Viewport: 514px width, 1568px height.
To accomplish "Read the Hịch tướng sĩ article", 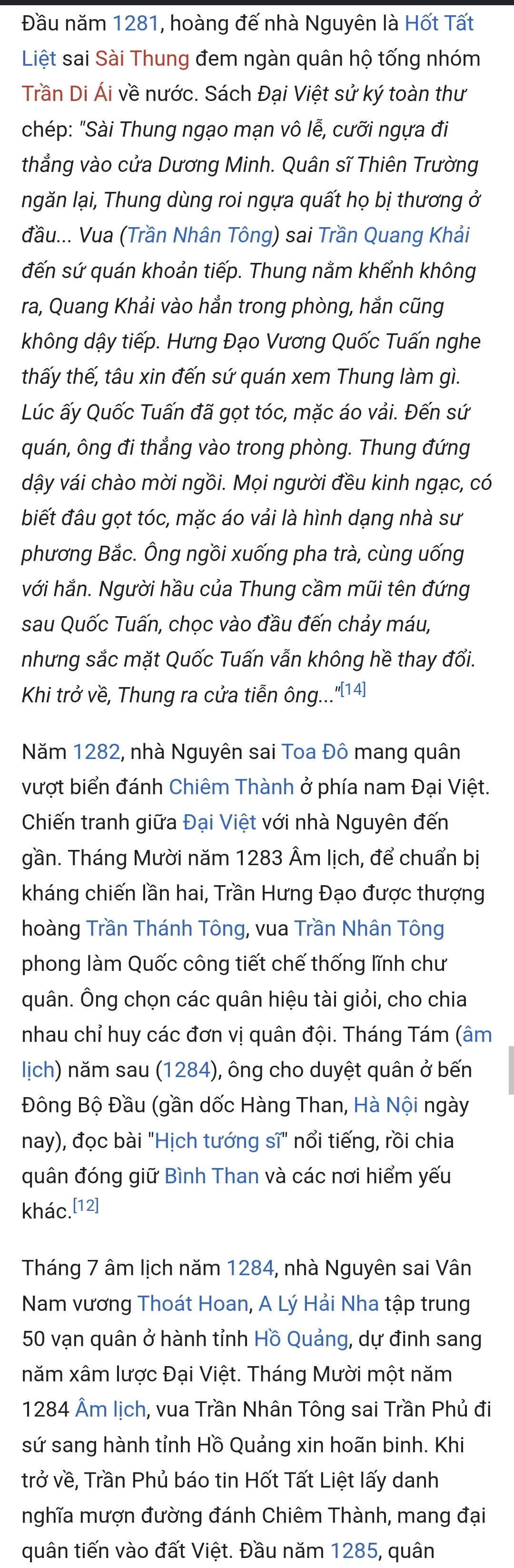I will click(218, 1140).
